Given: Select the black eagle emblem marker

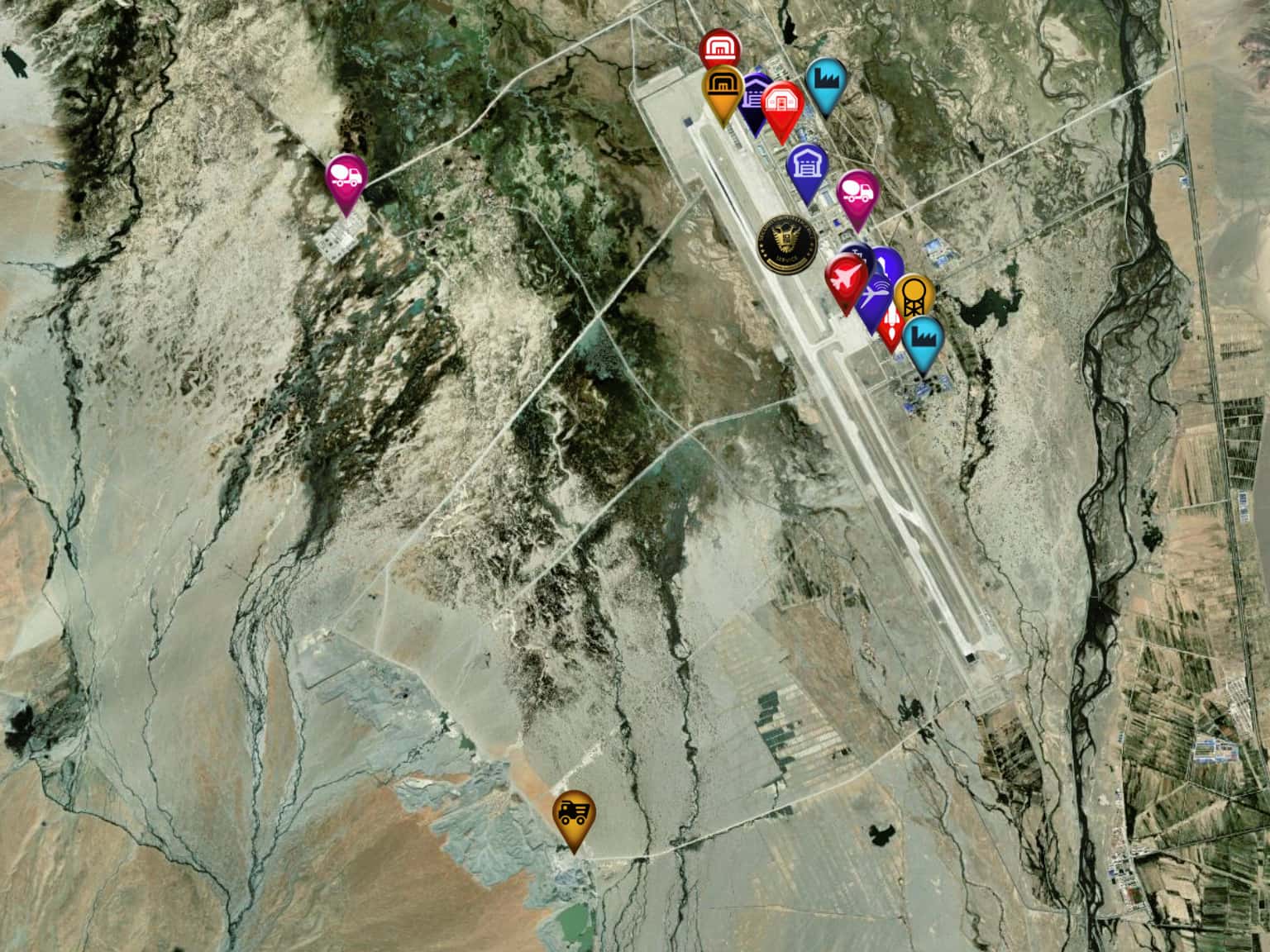Looking at the screenshot, I should pos(786,245).
